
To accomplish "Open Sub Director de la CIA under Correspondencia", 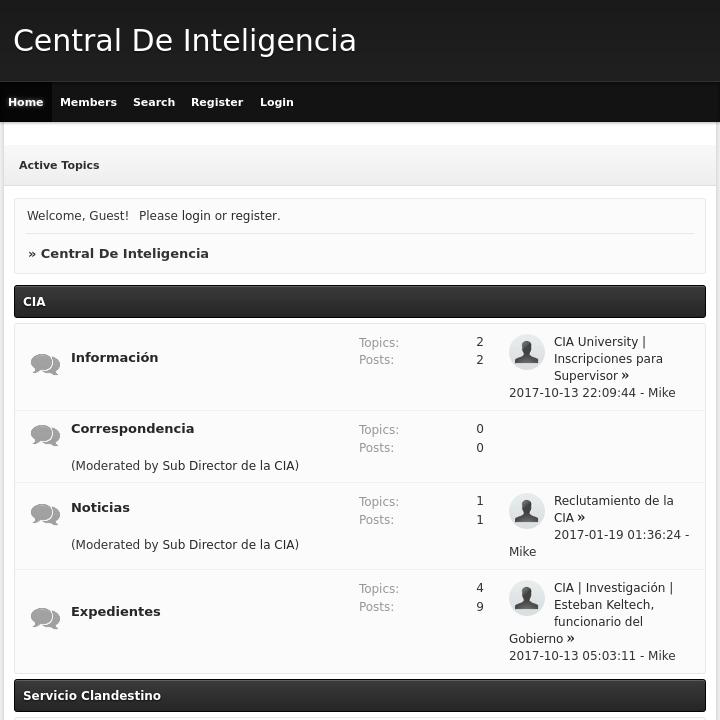I will tap(229, 466).
